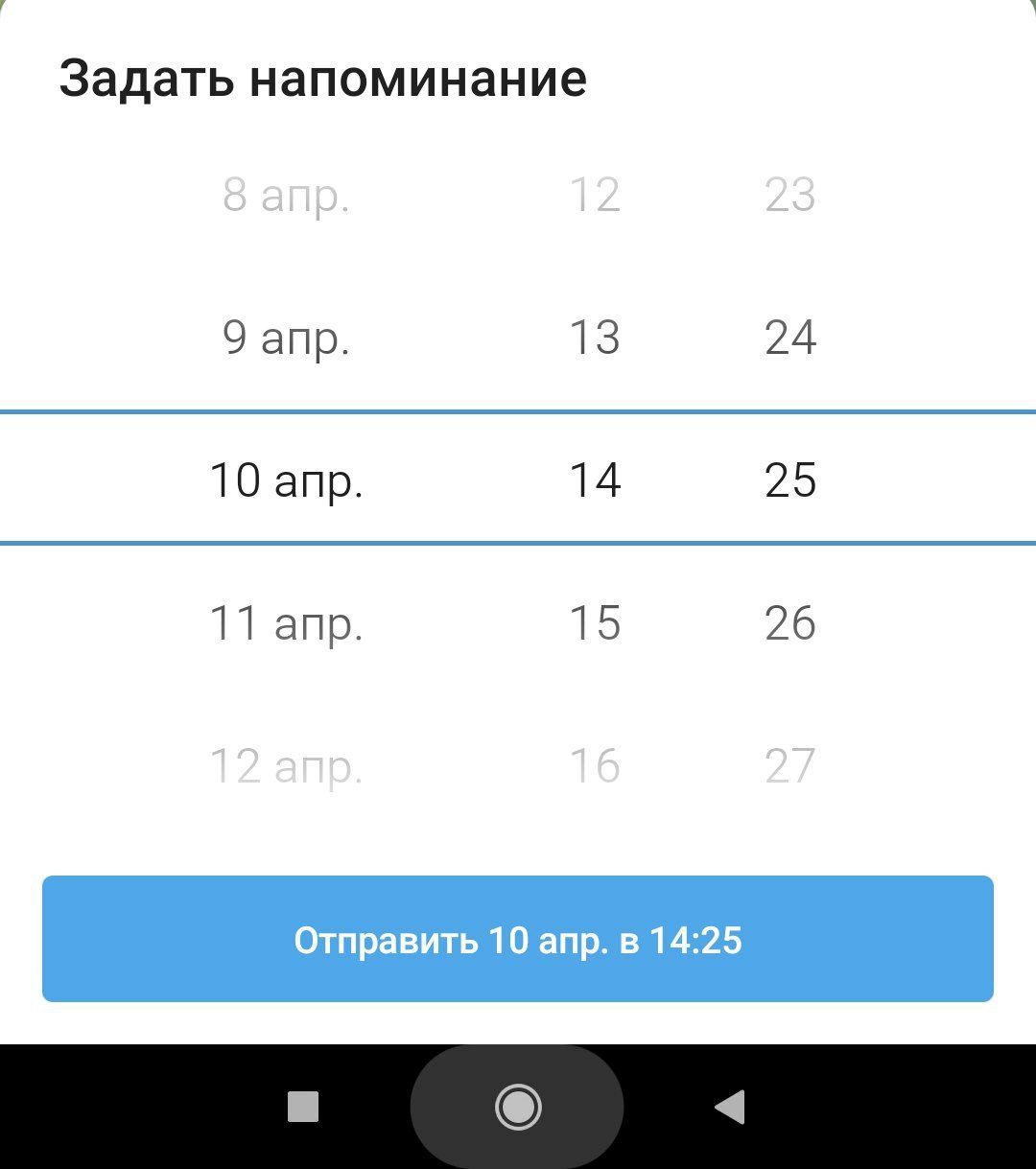The image size is (1036, 1169).
Task: Choose hour 12 in the hour wheel
Action: coord(595,195)
